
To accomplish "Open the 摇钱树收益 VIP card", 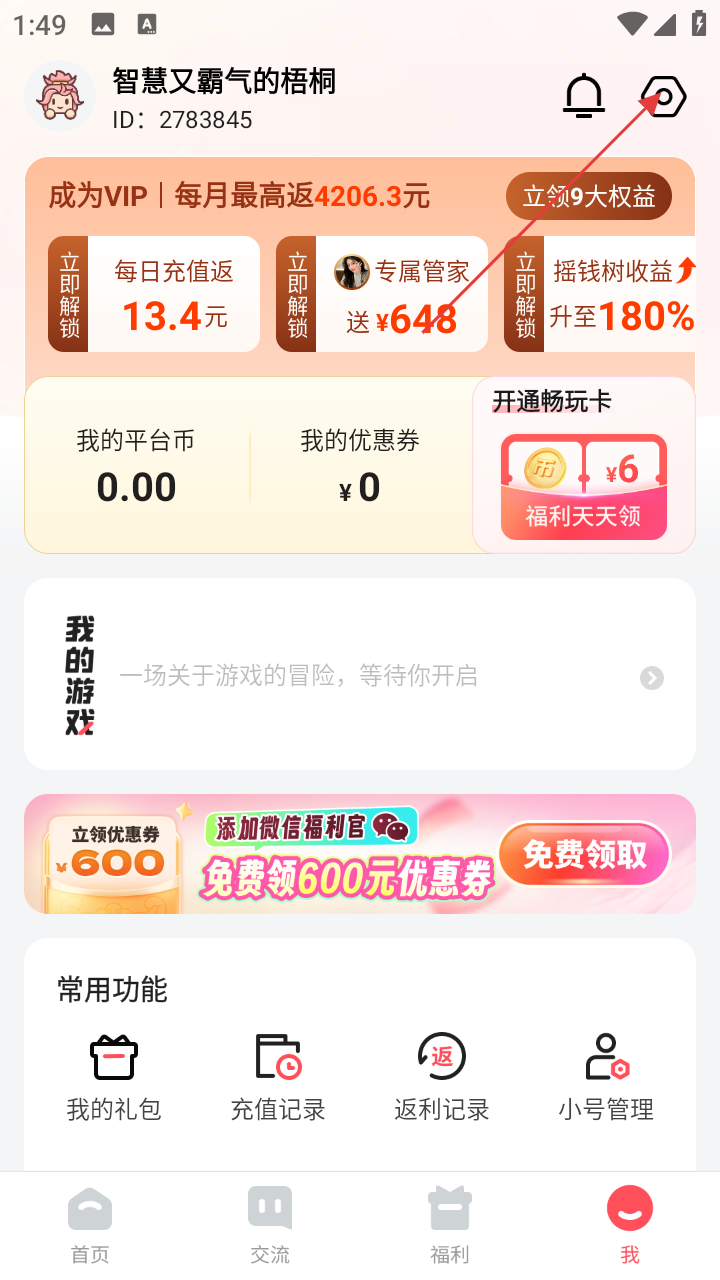I will pos(602,294).
